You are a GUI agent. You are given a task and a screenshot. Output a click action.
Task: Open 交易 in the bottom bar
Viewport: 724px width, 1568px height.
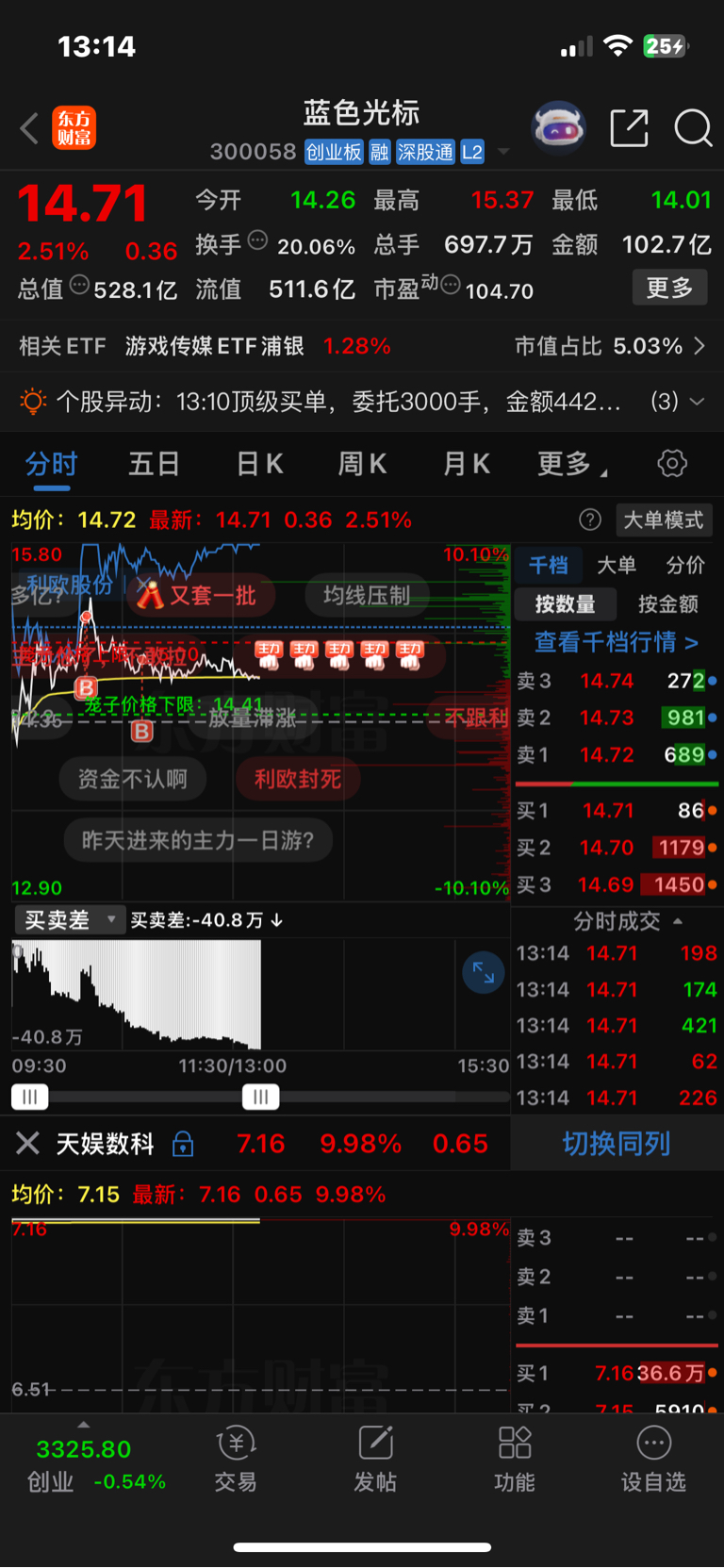236,1459
